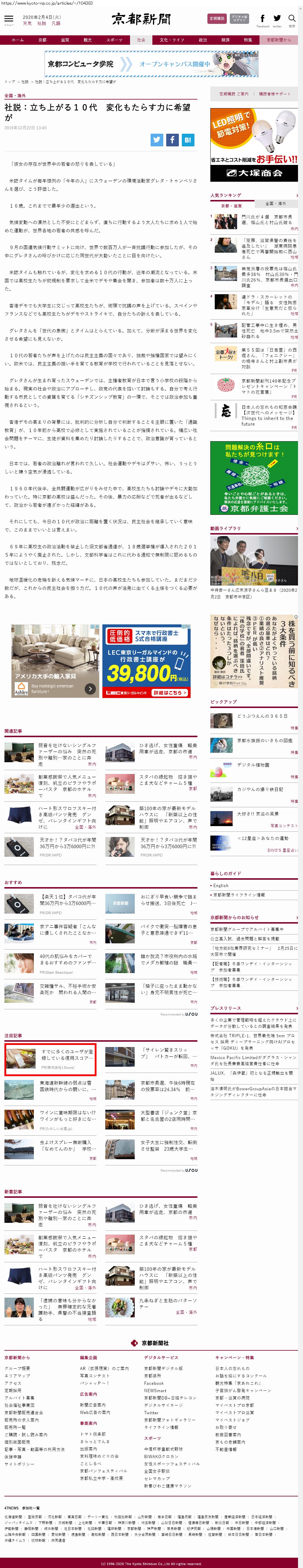
Task: Switch to the 文化・ライフ tab
Action: coord(172,39)
